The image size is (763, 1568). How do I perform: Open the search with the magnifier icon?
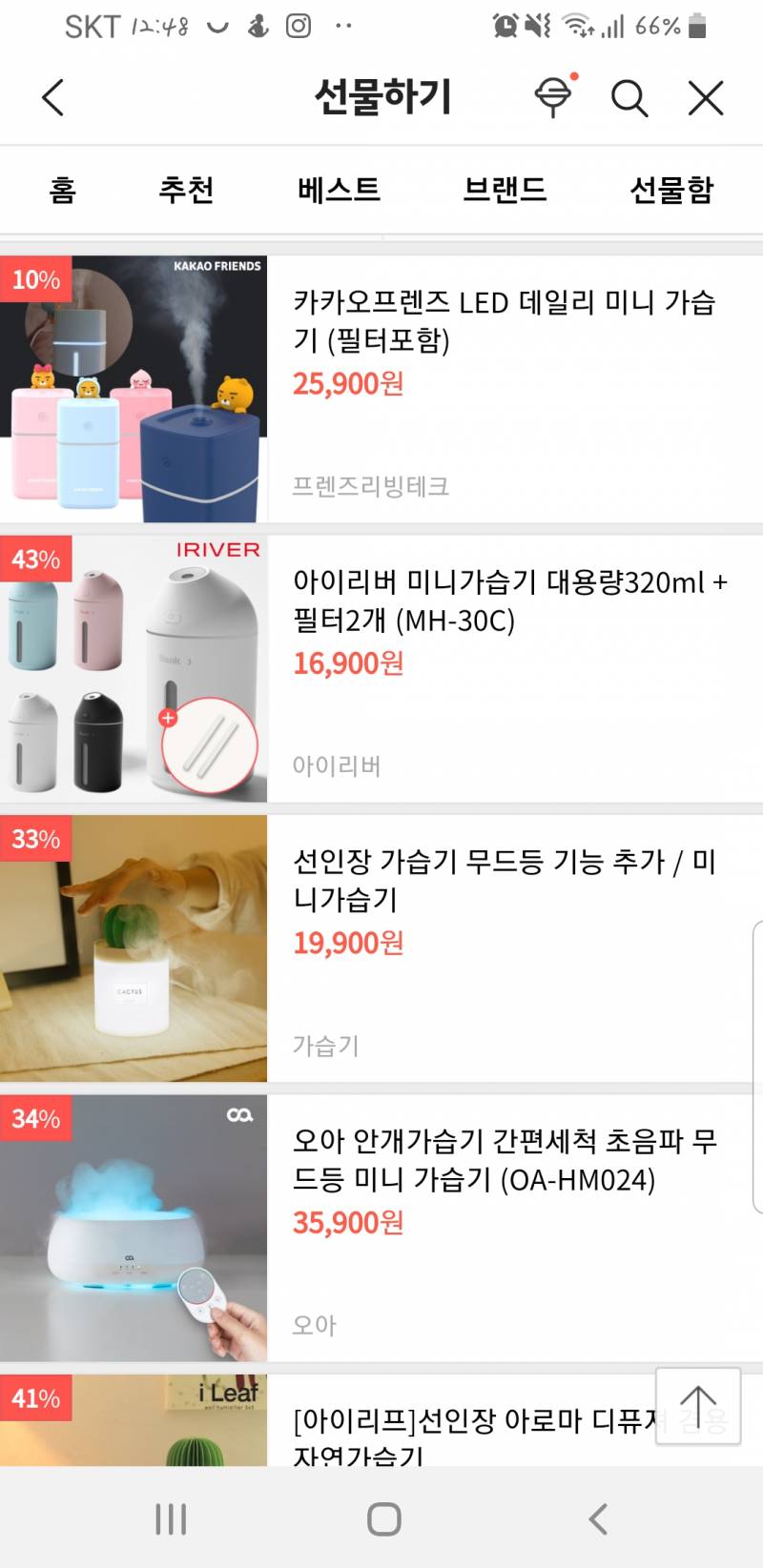(629, 97)
